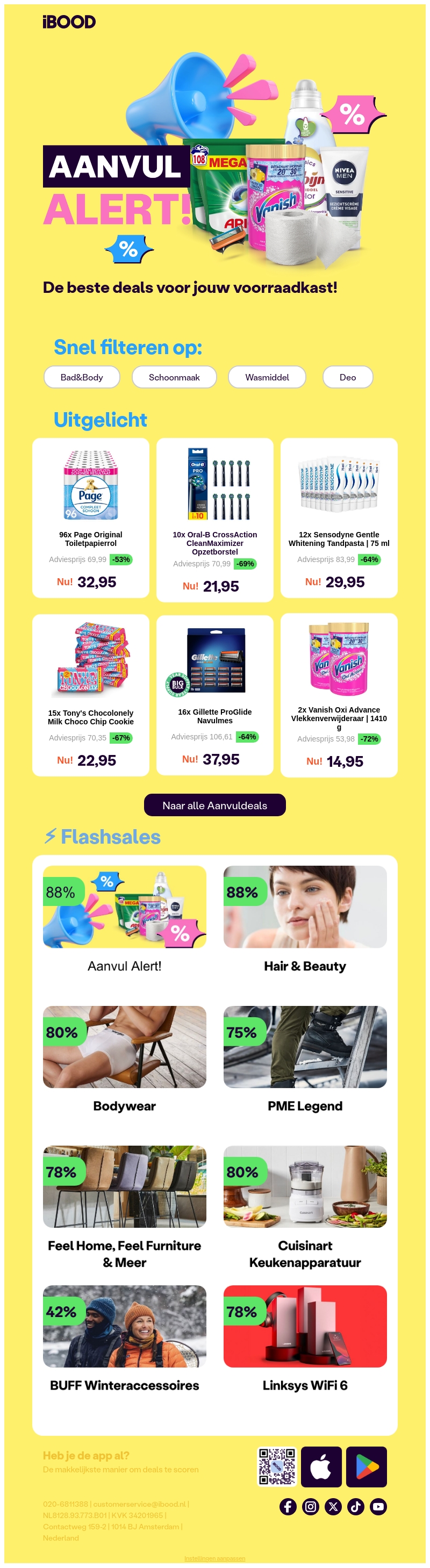Open the 16x Gillette ProGlide Navulmes deal
This screenshot has height=1568, width=430.
click(214, 694)
